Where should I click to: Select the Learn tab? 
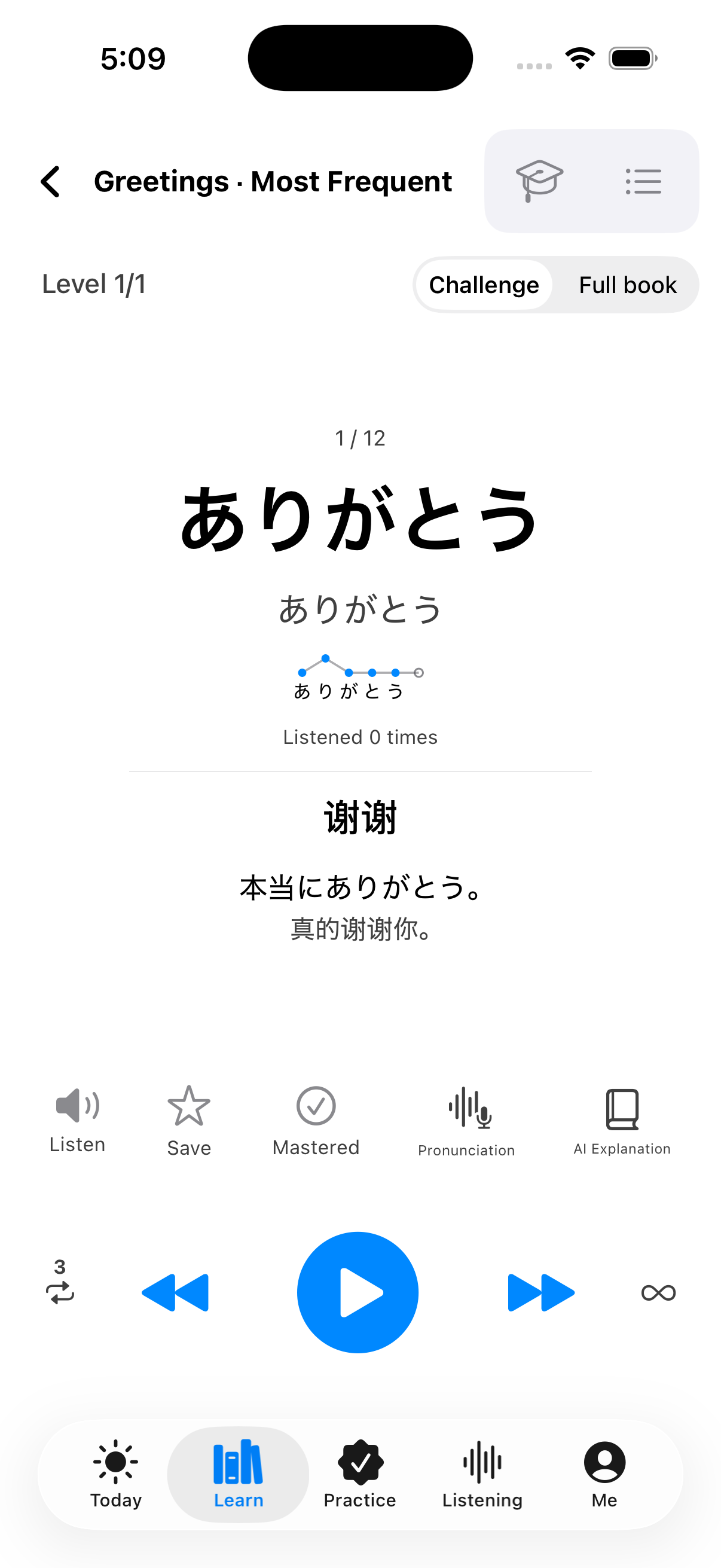[x=238, y=1475]
